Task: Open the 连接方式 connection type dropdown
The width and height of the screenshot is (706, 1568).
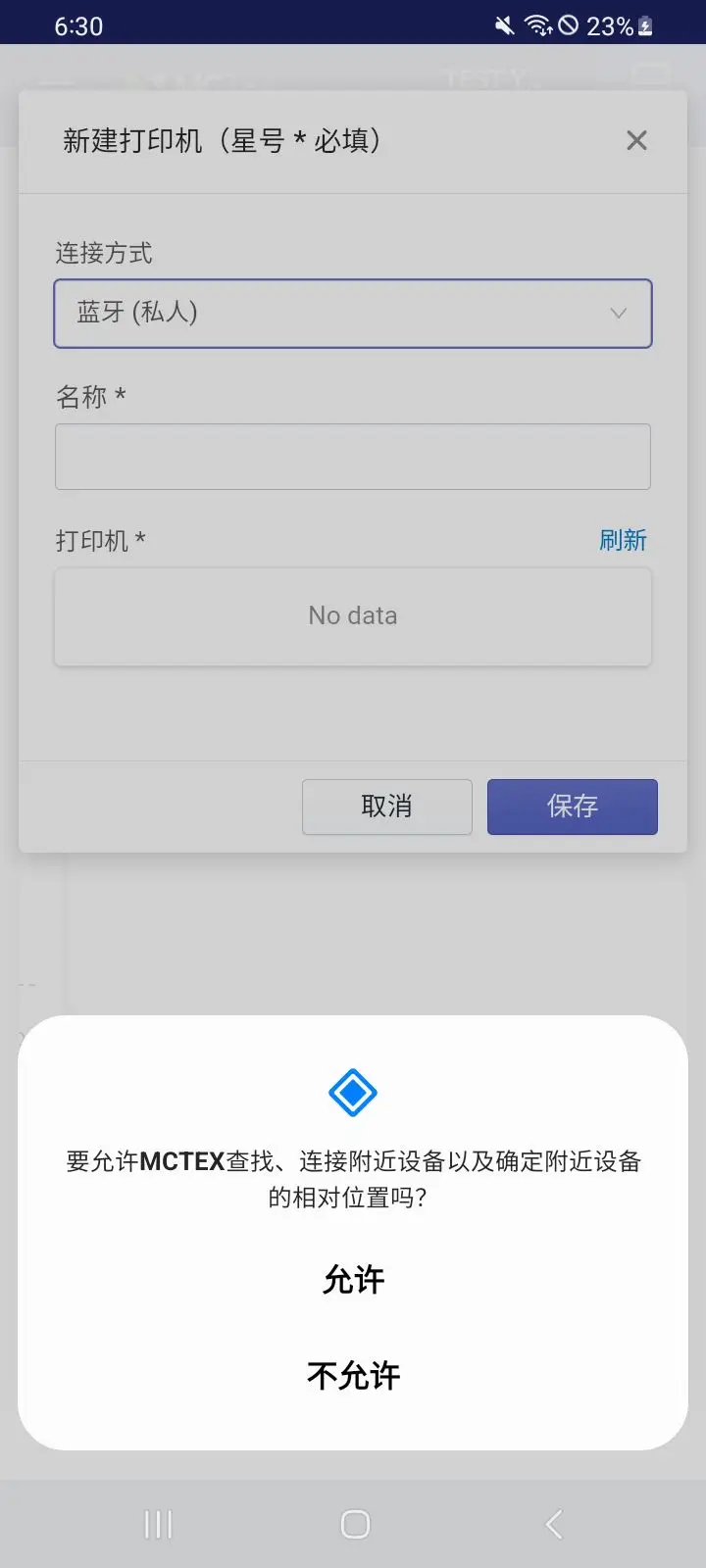Action: tap(353, 314)
